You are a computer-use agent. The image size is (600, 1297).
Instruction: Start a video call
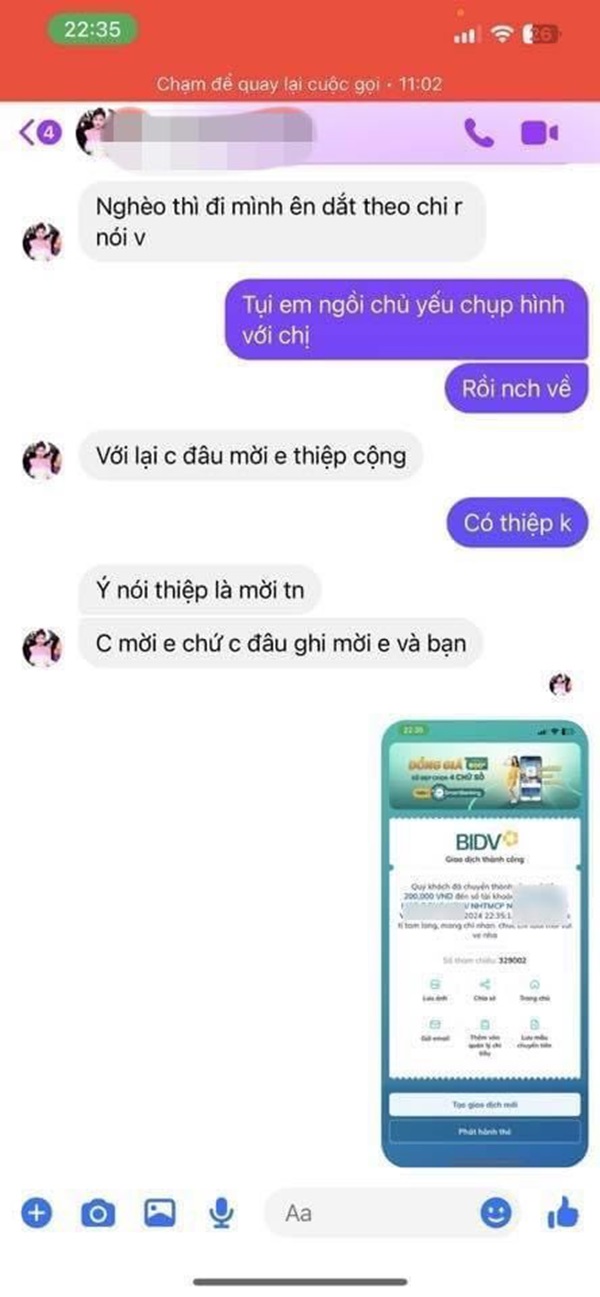point(540,133)
